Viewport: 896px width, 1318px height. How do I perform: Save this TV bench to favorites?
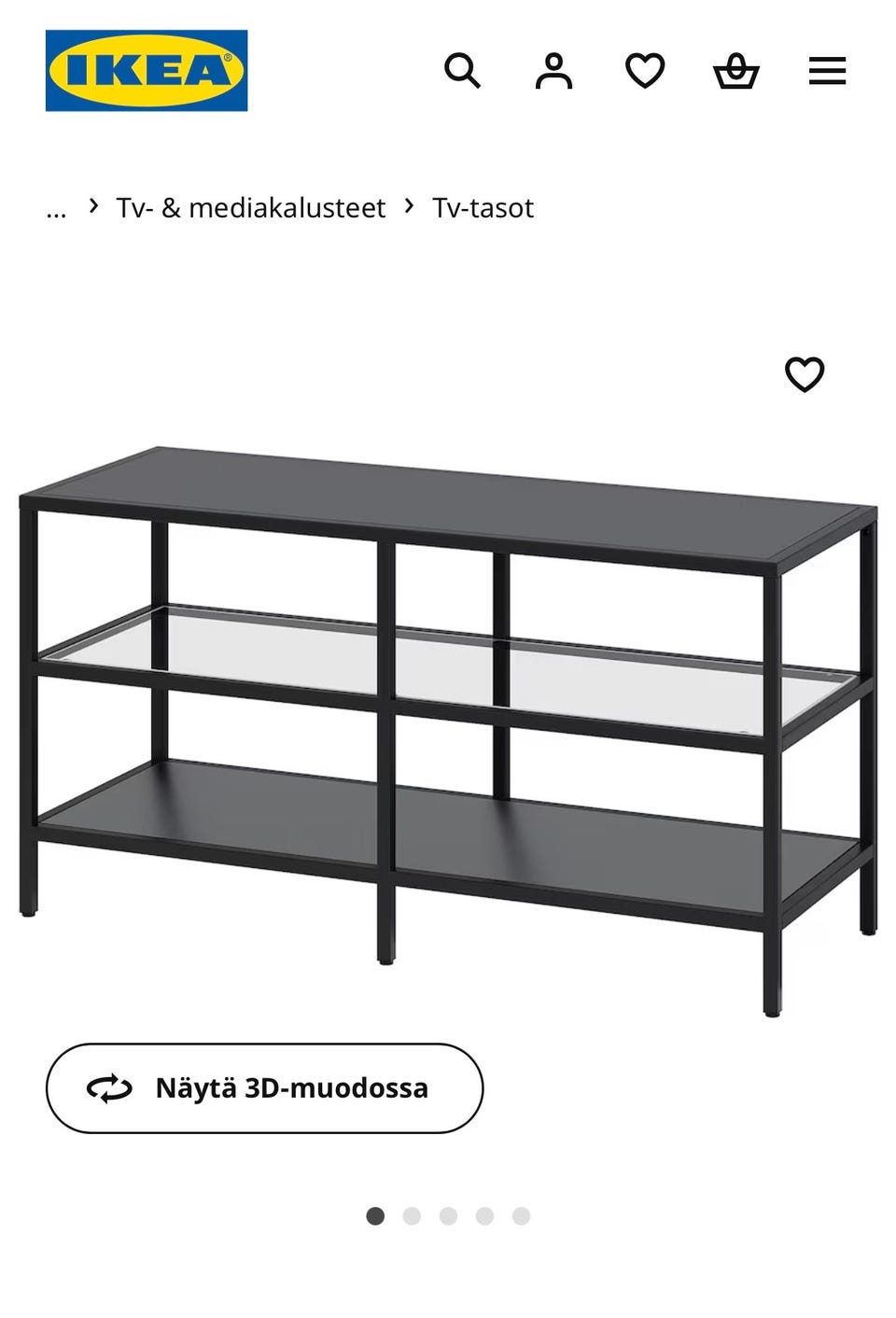pos(805,374)
